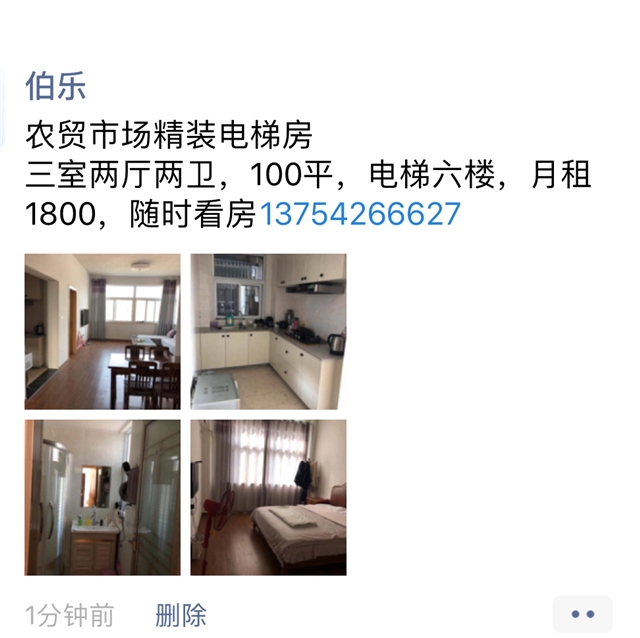The width and height of the screenshot is (640, 638).
Task: Open 伯乐's profile by tapping the name
Action: point(55,85)
